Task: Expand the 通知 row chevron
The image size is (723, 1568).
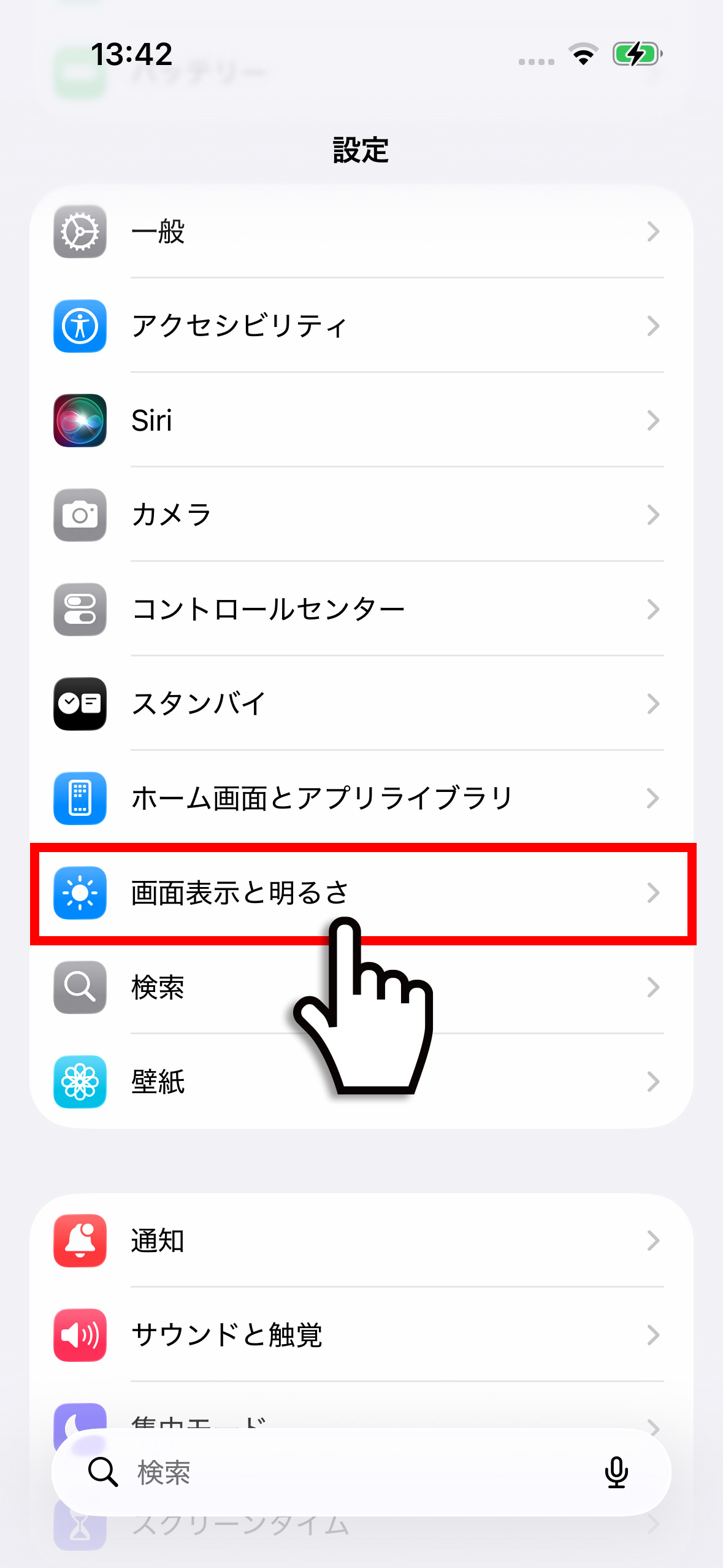Action: 653,1241
